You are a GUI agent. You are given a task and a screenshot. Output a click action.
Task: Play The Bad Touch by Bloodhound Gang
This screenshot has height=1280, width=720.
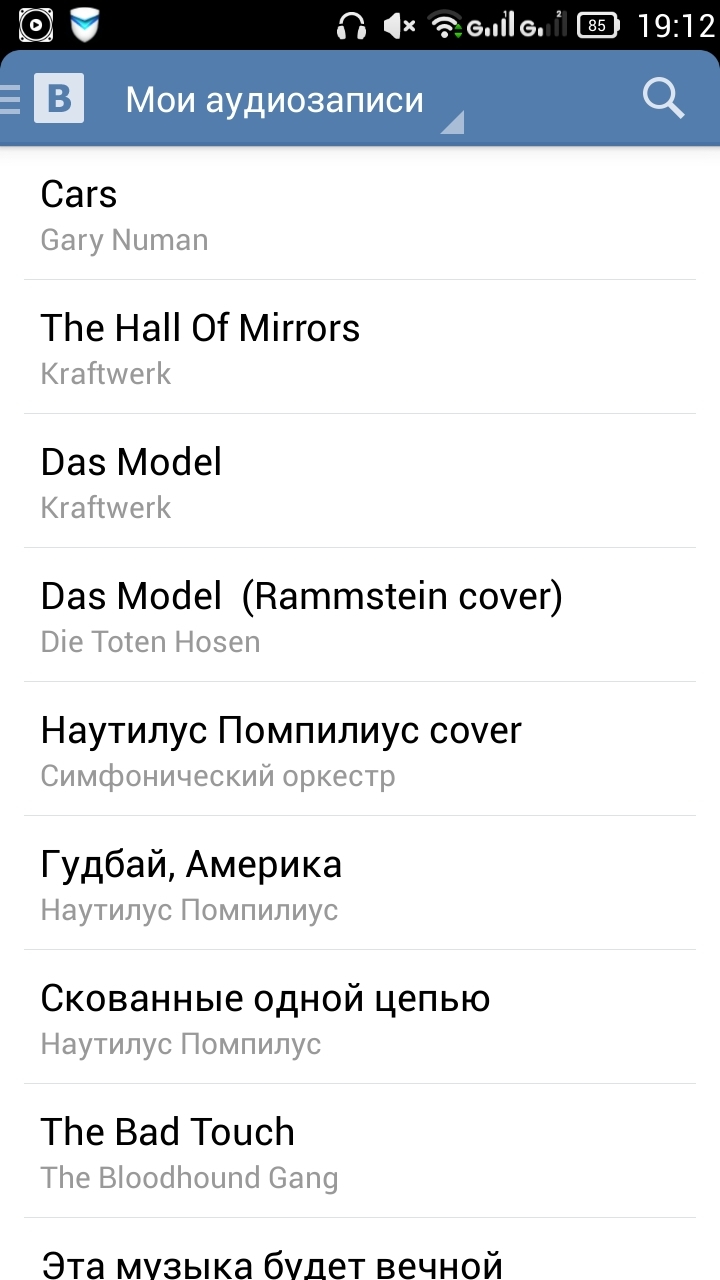[360, 1152]
